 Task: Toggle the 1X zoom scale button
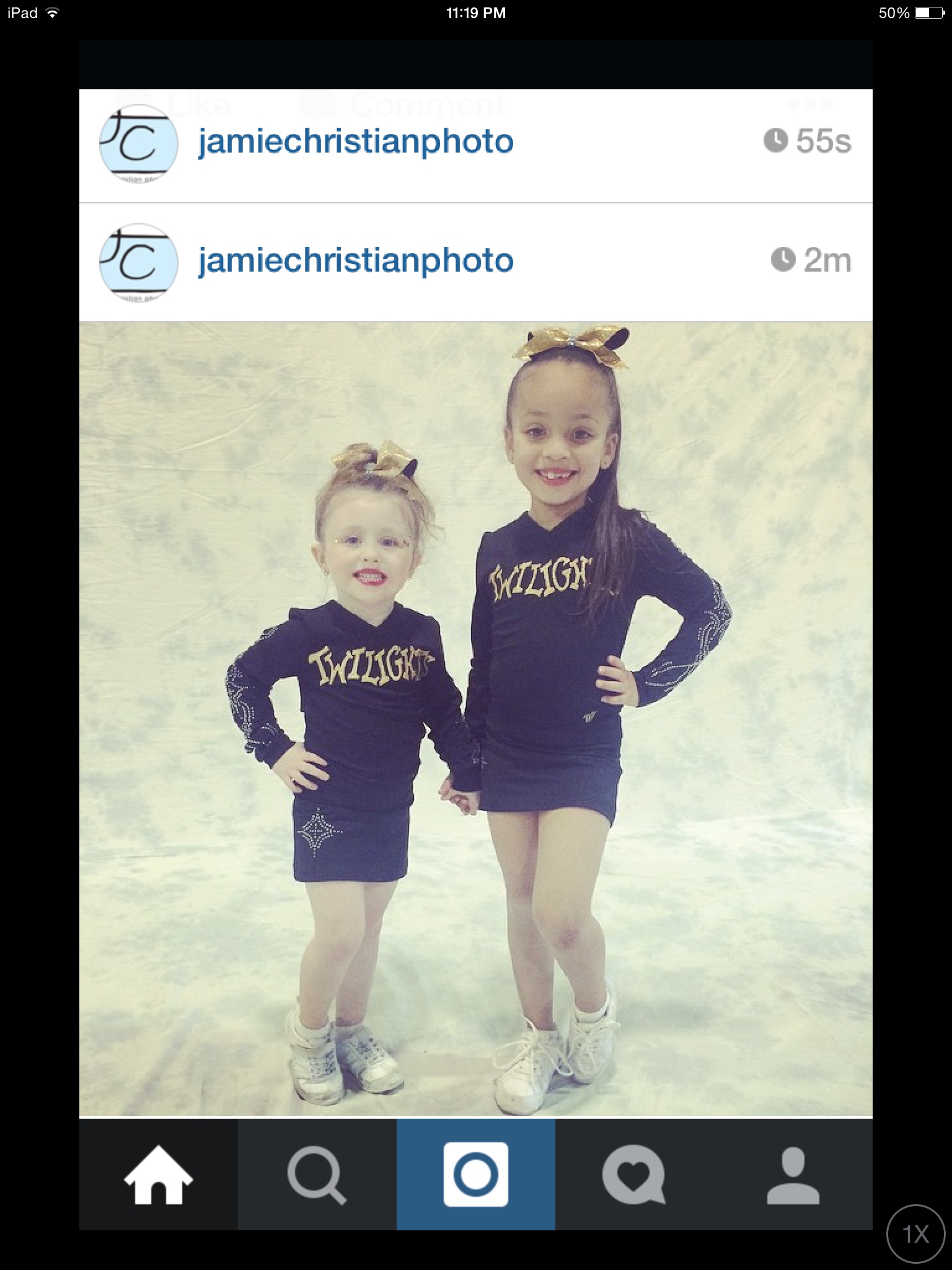tap(915, 1234)
